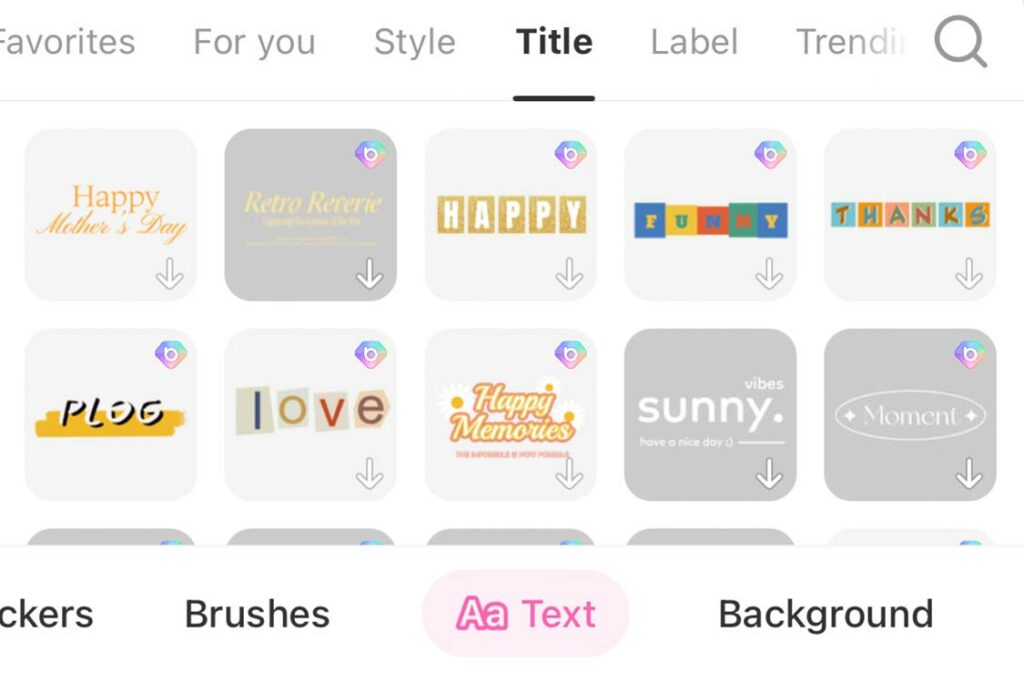Select the Label tab
Screen dimensions: 1024x693
694,42
